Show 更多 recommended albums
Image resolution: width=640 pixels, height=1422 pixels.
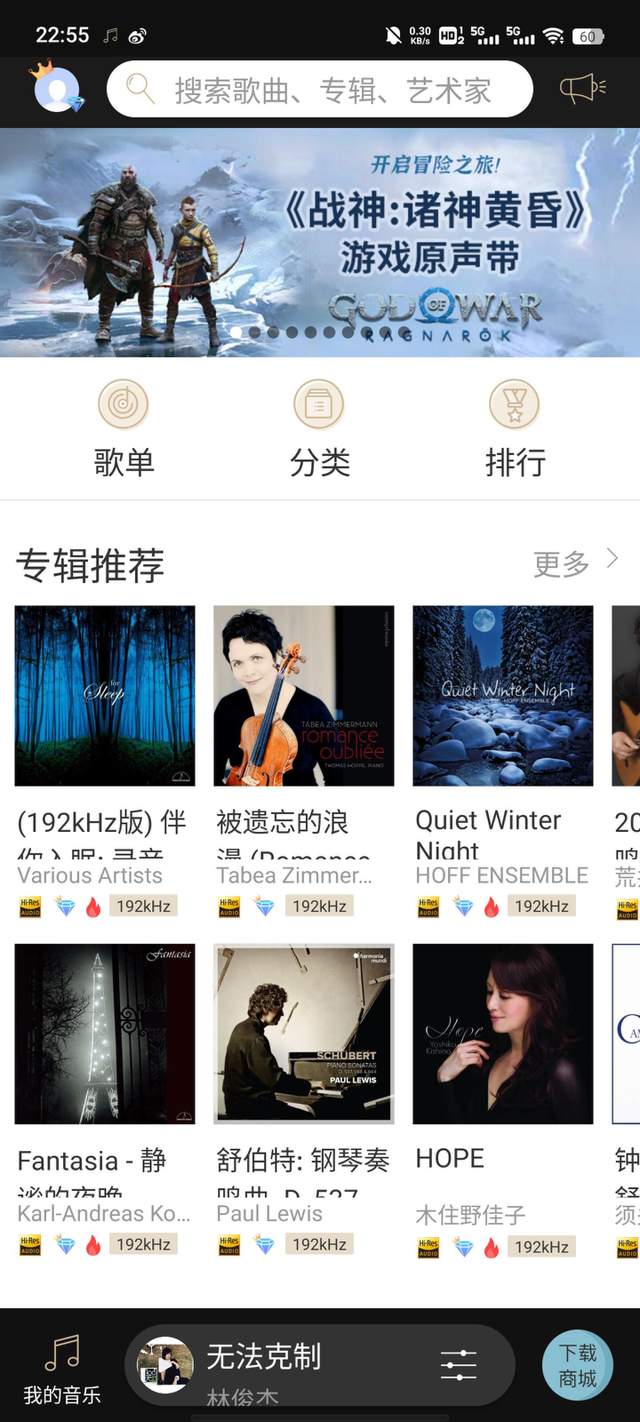click(x=575, y=564)
